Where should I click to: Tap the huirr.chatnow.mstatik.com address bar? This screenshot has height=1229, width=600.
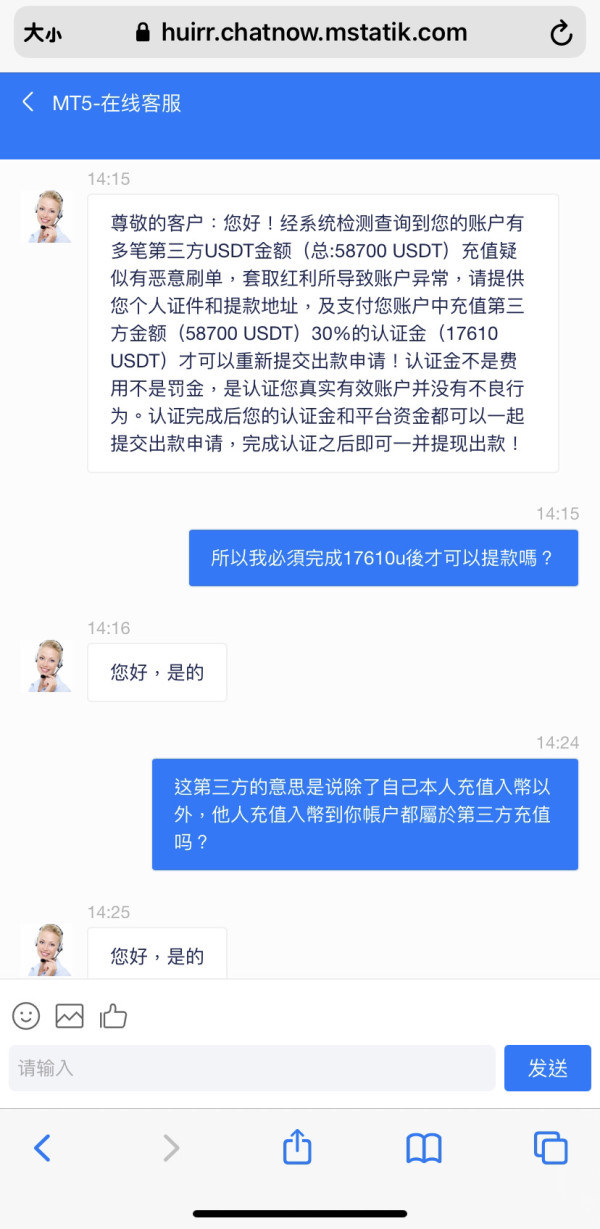pos(300,33)
